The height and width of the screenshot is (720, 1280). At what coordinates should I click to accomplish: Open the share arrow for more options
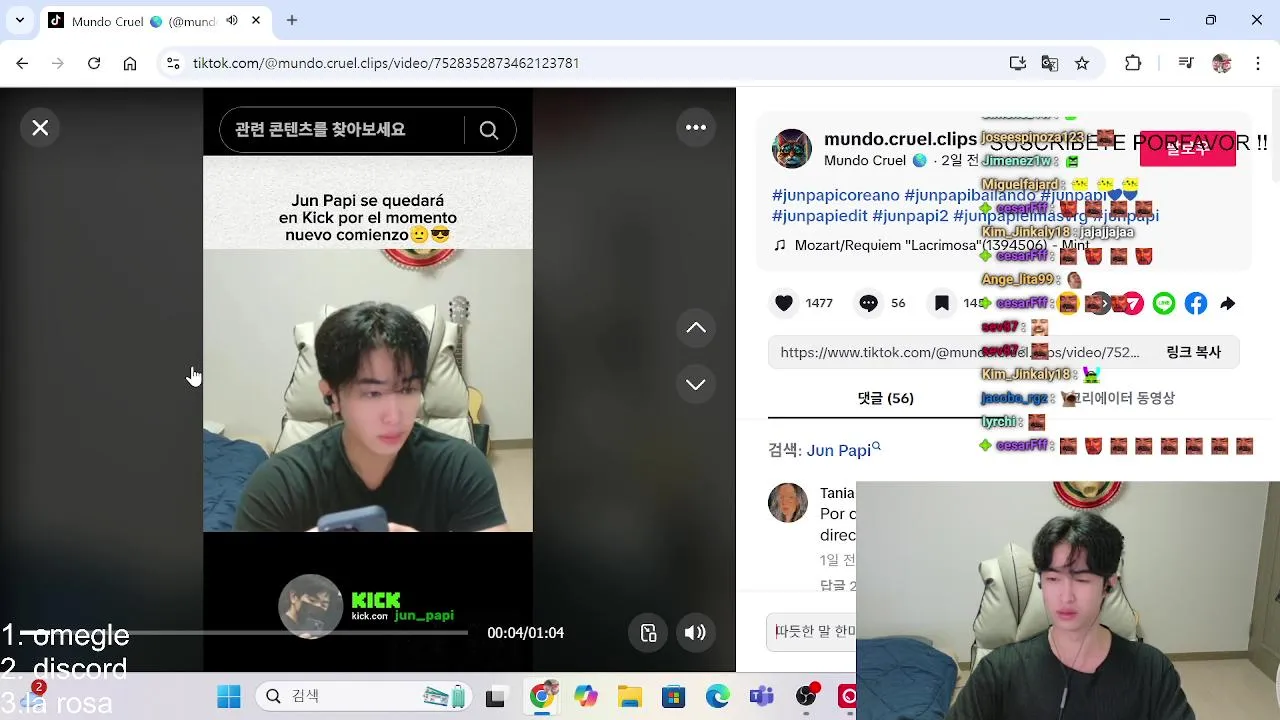point(1228,303)
